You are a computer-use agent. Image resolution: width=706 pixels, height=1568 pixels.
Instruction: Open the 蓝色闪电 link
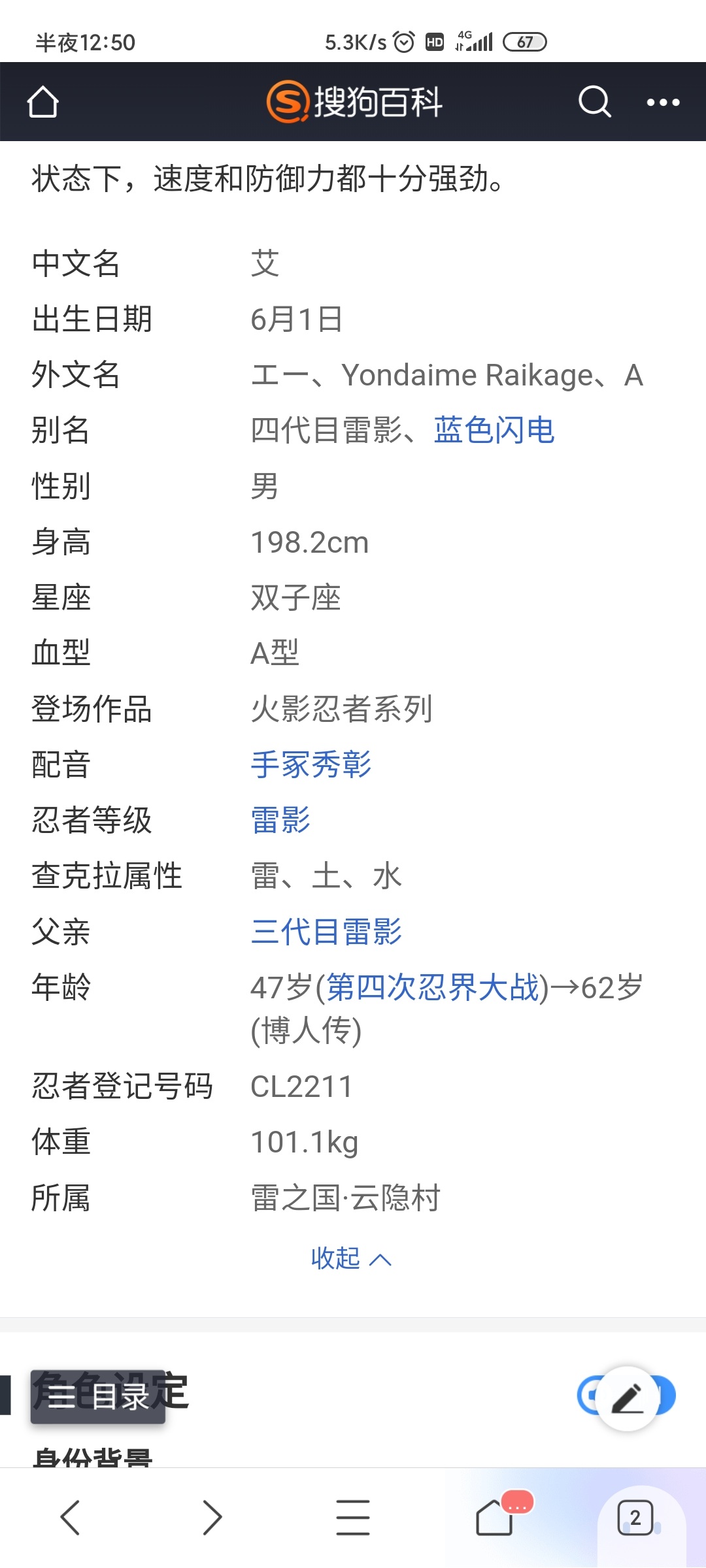coord(494,431)
